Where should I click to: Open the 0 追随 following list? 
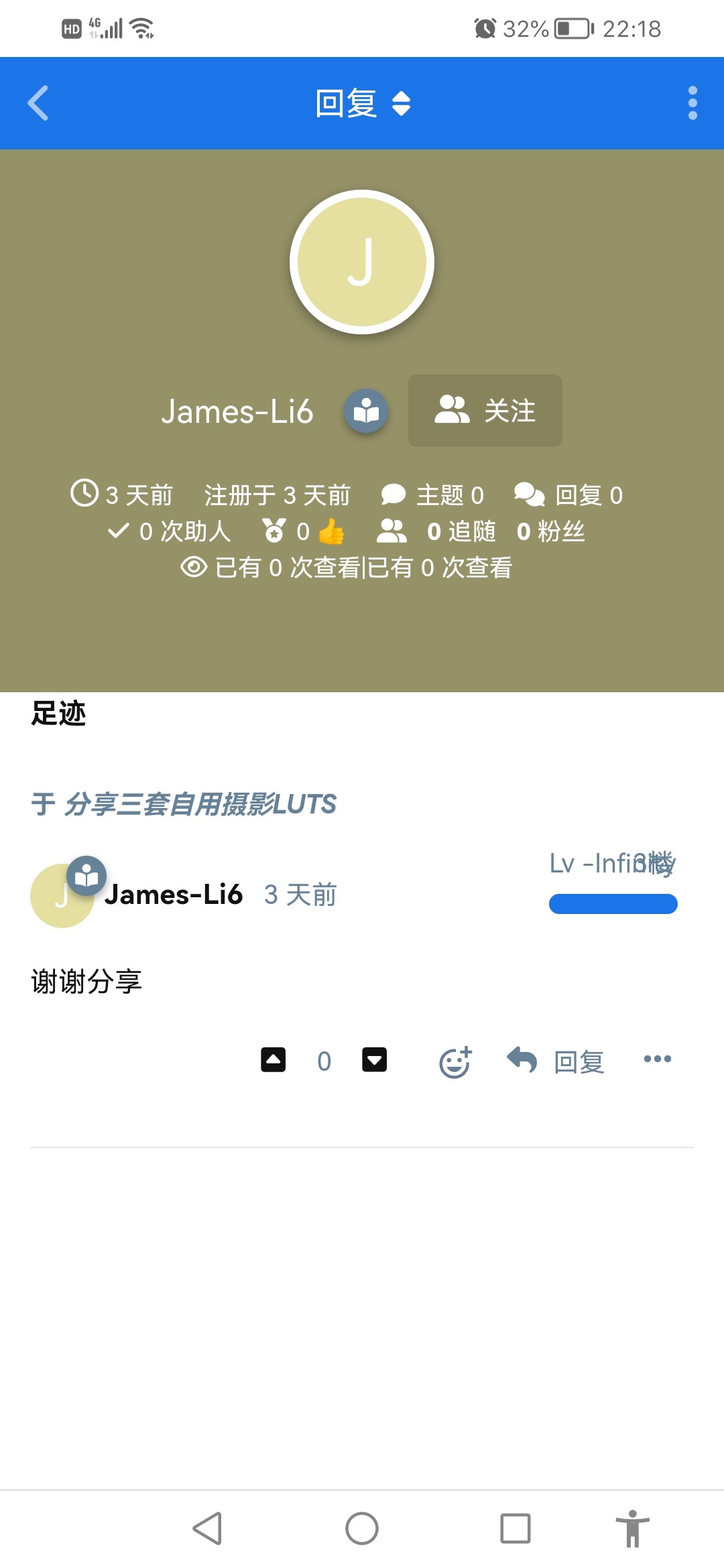tap(461, 531)
